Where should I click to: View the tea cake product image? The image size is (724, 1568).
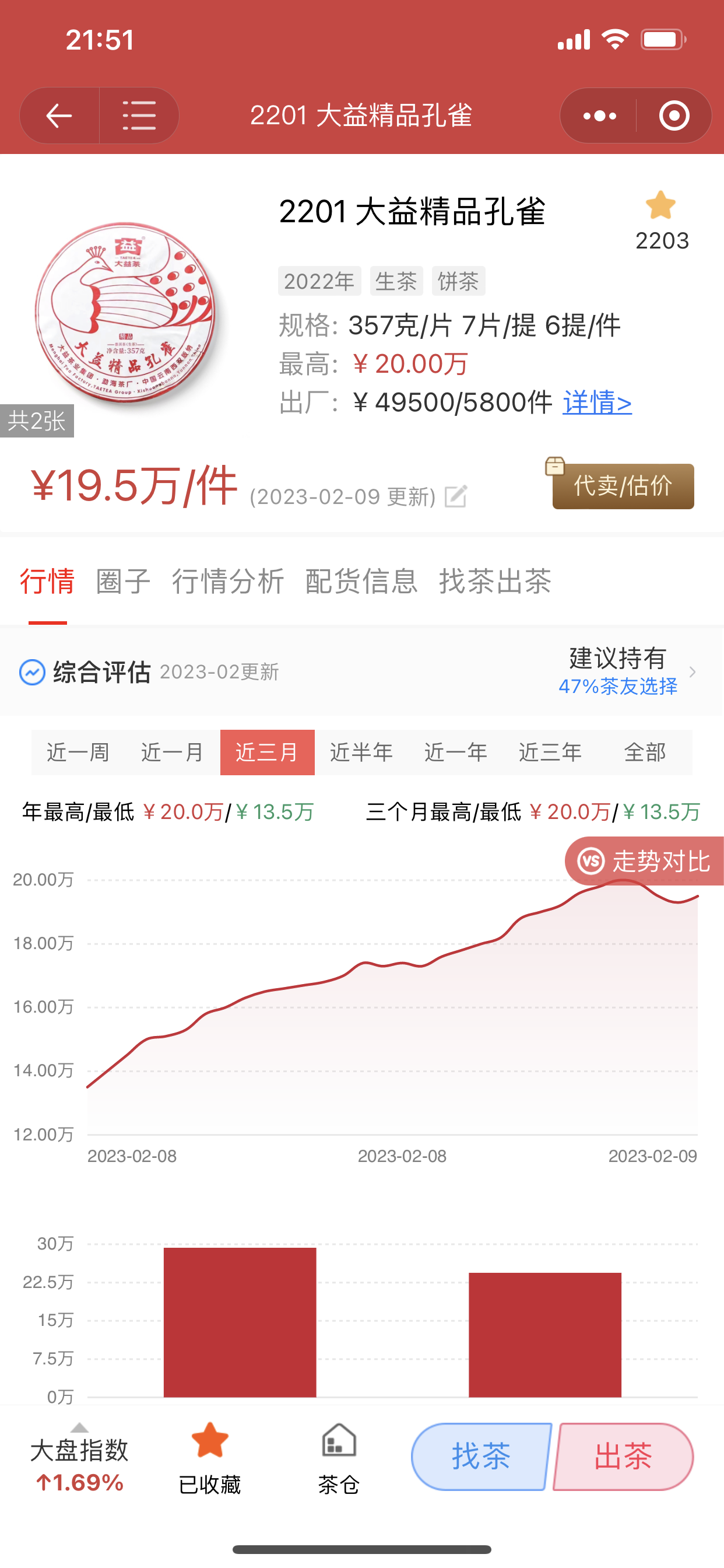coord(126,312)
